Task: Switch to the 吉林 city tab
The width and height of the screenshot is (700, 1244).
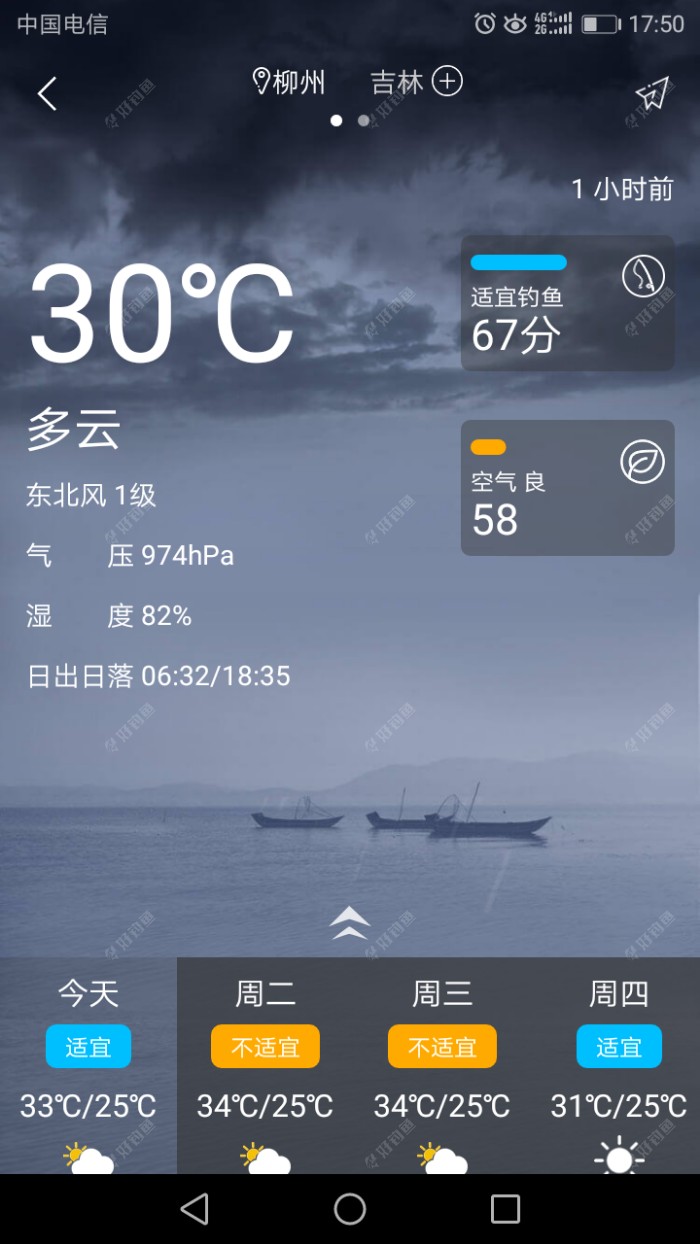Action: tap(397, 82)
